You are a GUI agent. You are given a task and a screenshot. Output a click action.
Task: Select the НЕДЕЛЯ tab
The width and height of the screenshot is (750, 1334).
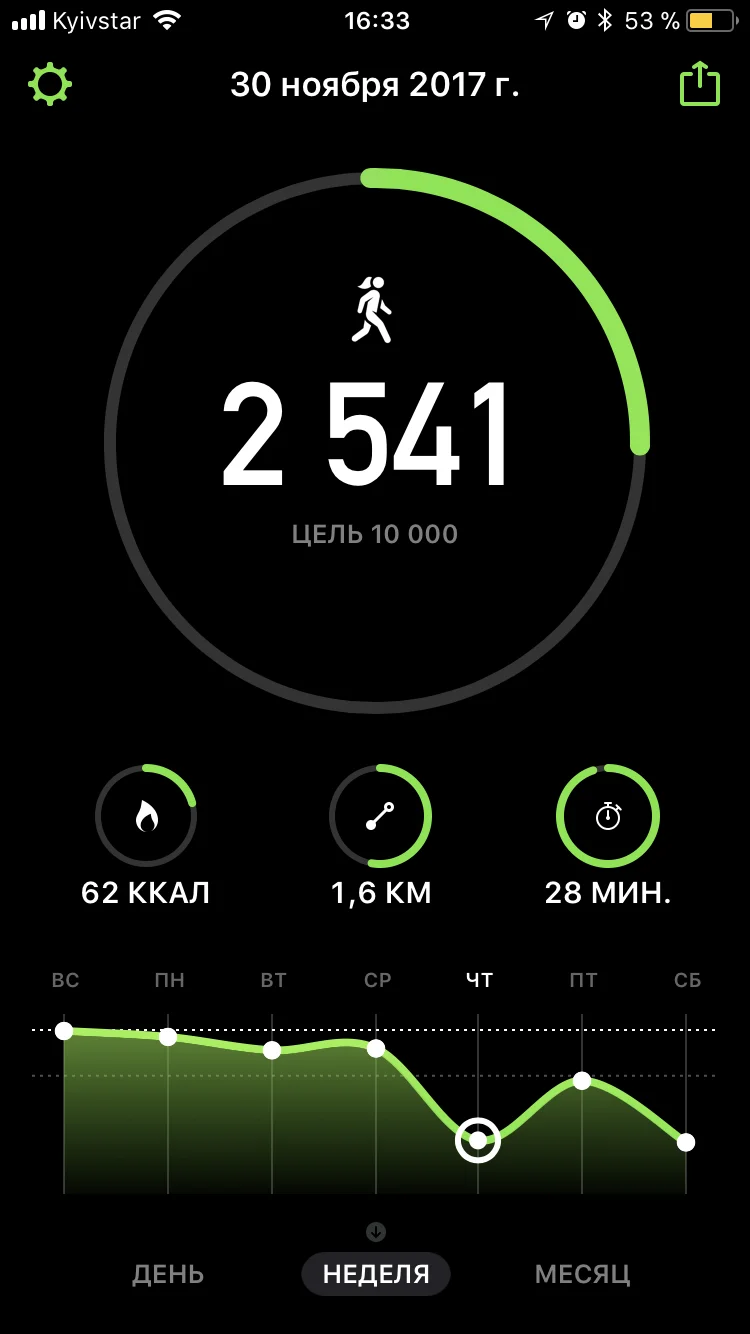point(376,1274)
